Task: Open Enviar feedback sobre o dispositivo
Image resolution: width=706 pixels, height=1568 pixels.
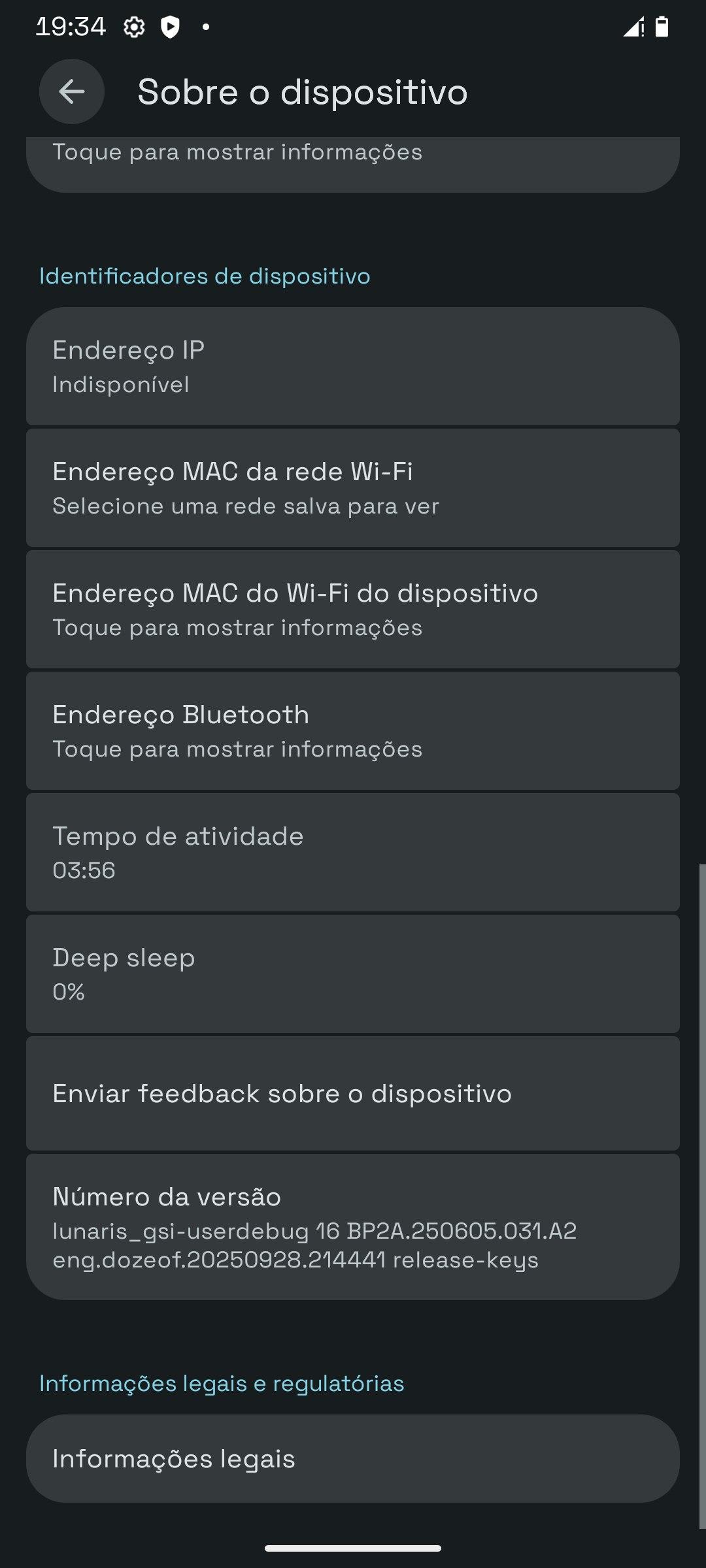Action: pyautogui.click(x=353, y=1094)
